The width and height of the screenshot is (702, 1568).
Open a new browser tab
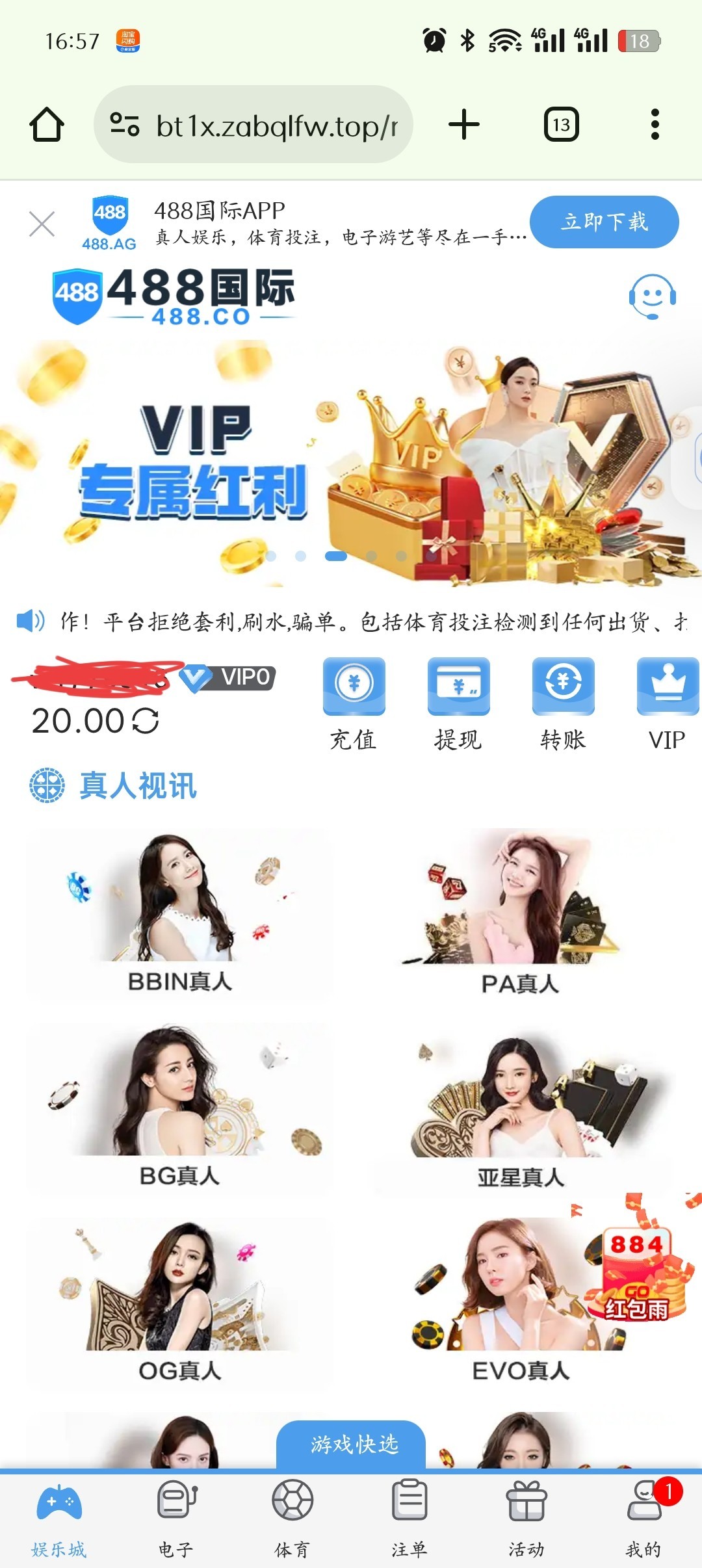[x=464, y=124]
